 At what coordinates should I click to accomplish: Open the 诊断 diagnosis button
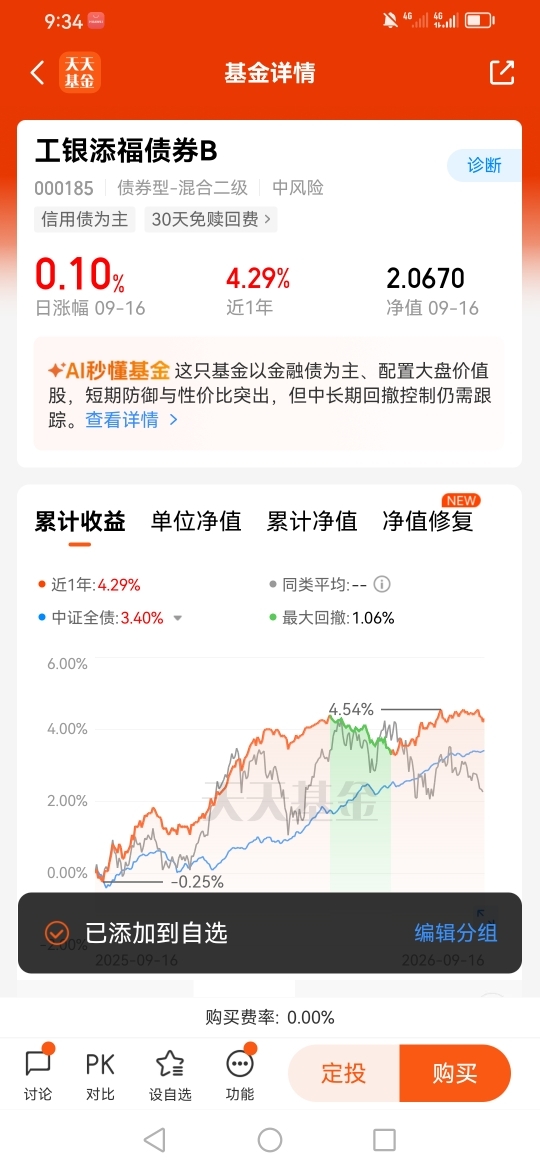(x=484, y=166)
